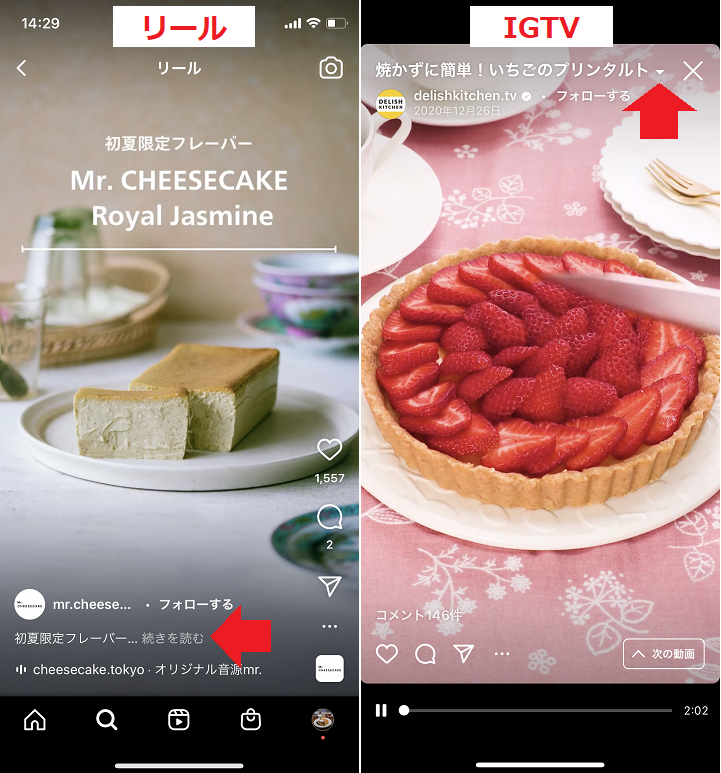This screenshot has width=721, height=773.
Task: Switch to the Search tab
Action: 107,720
